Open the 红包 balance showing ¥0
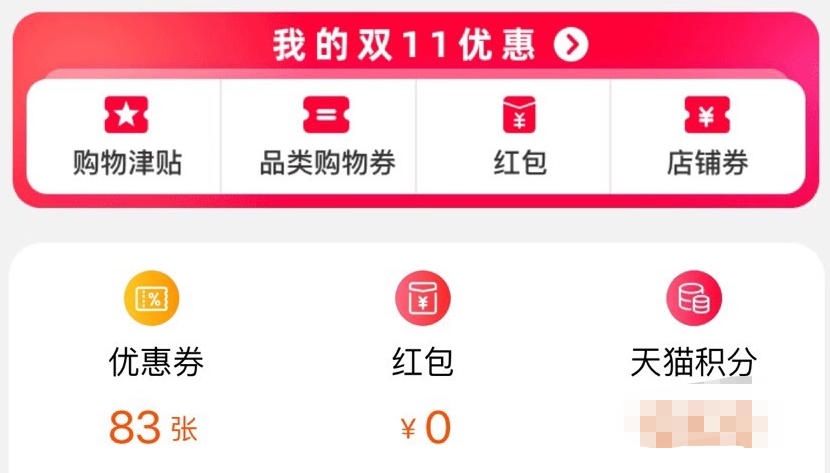Screen dimensions: 830x473 click(423, 362)
